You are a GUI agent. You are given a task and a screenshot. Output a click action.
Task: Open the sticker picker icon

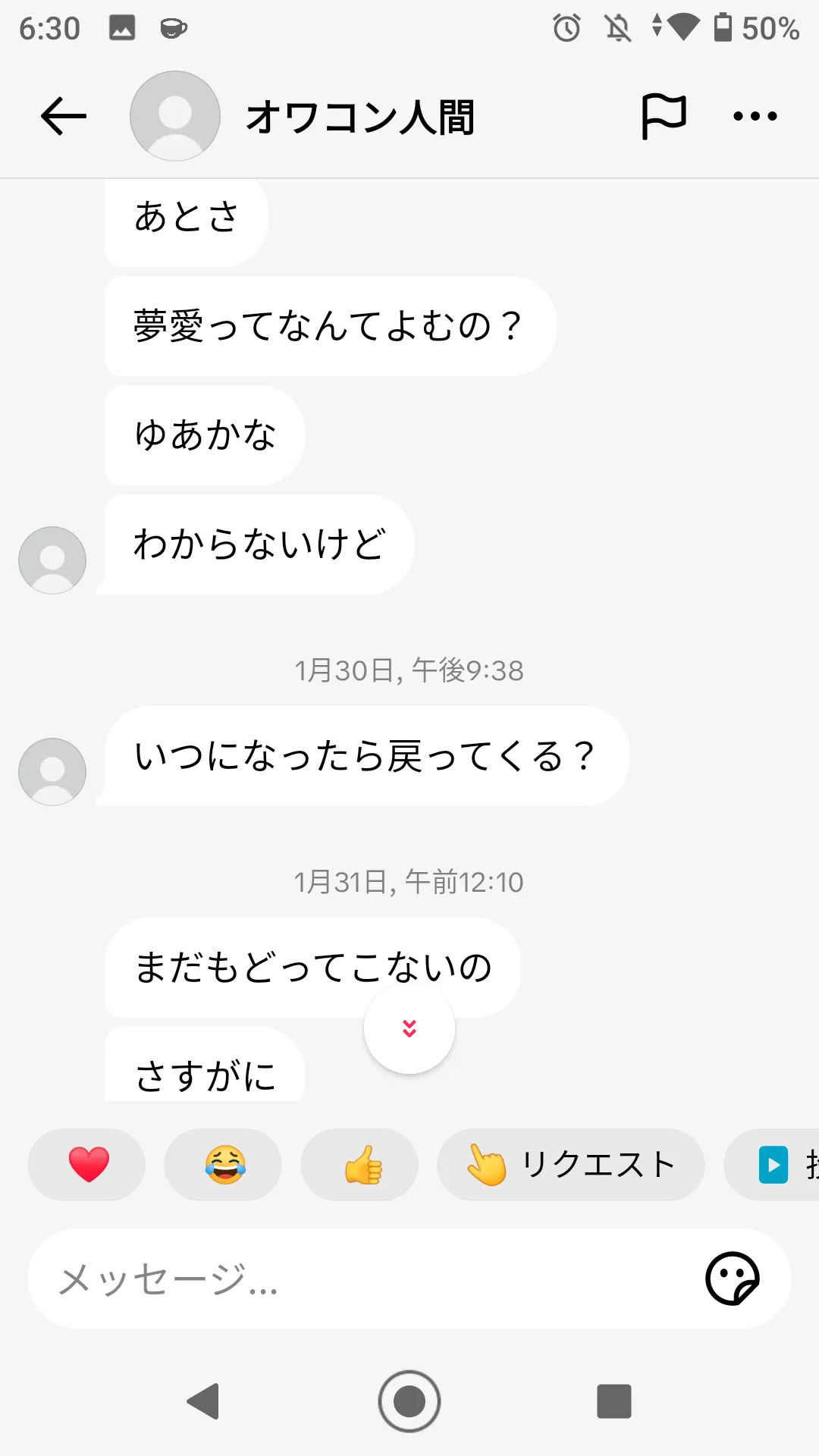point(732,1279)
